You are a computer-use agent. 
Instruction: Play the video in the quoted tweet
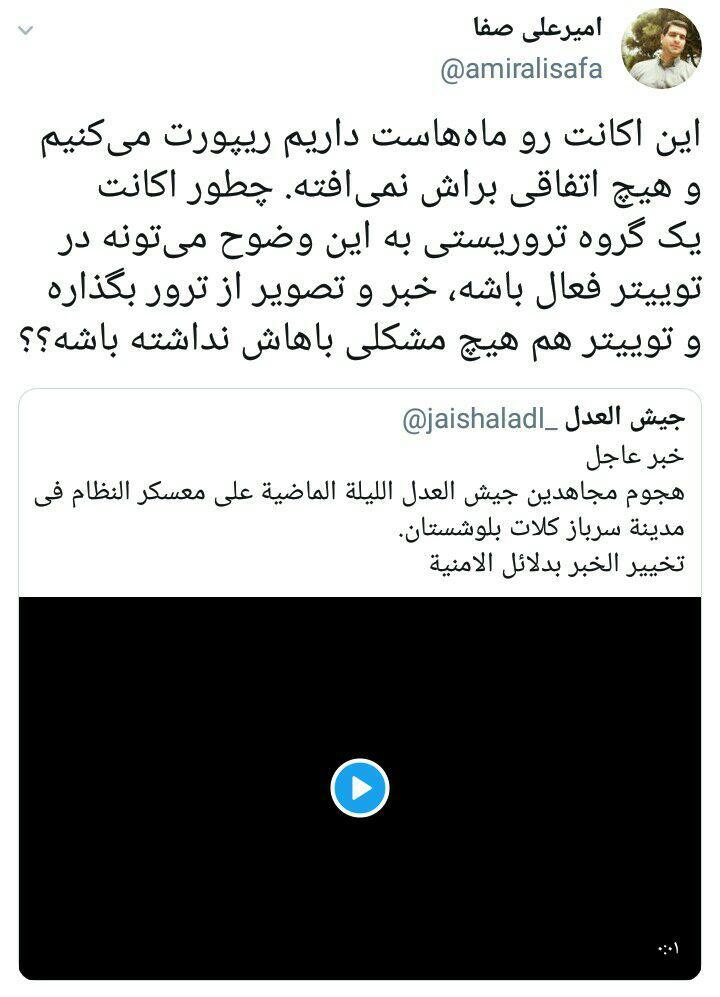360,788
